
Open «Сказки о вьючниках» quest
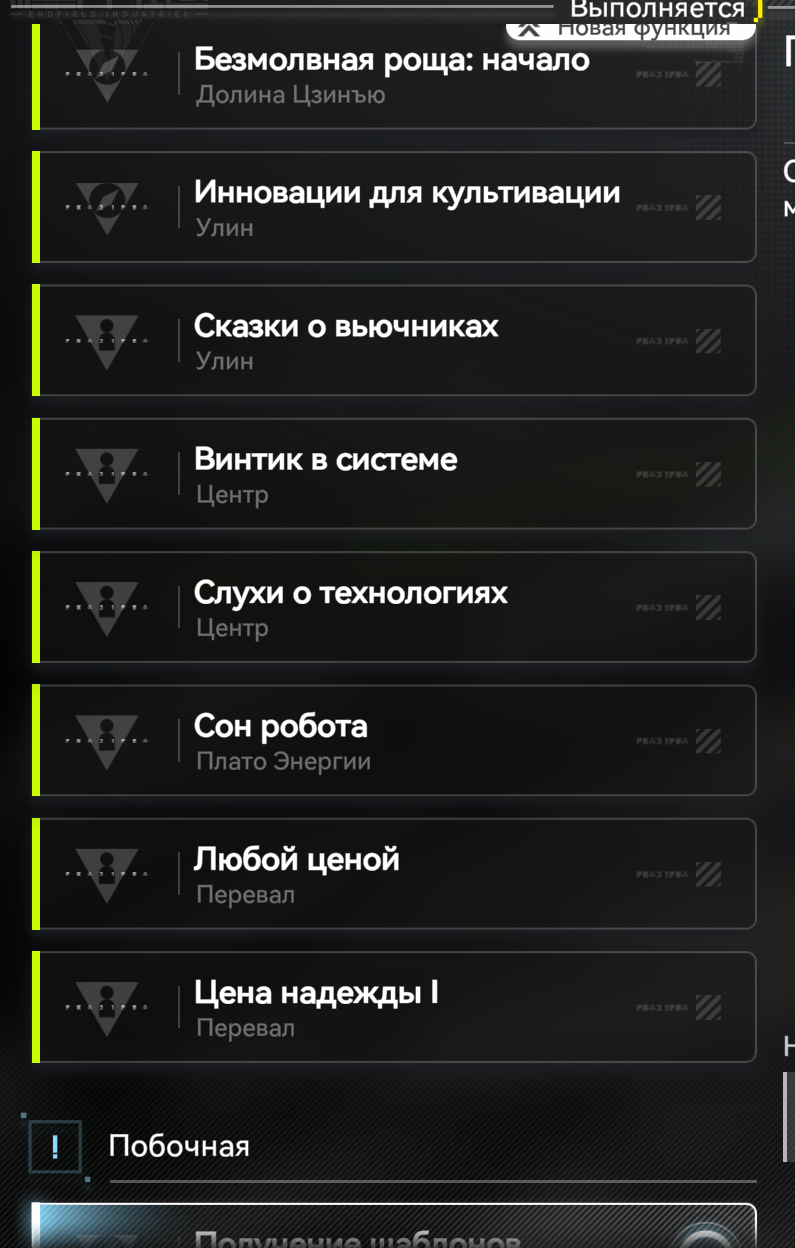pyautogui.click(x=396, y=341)
